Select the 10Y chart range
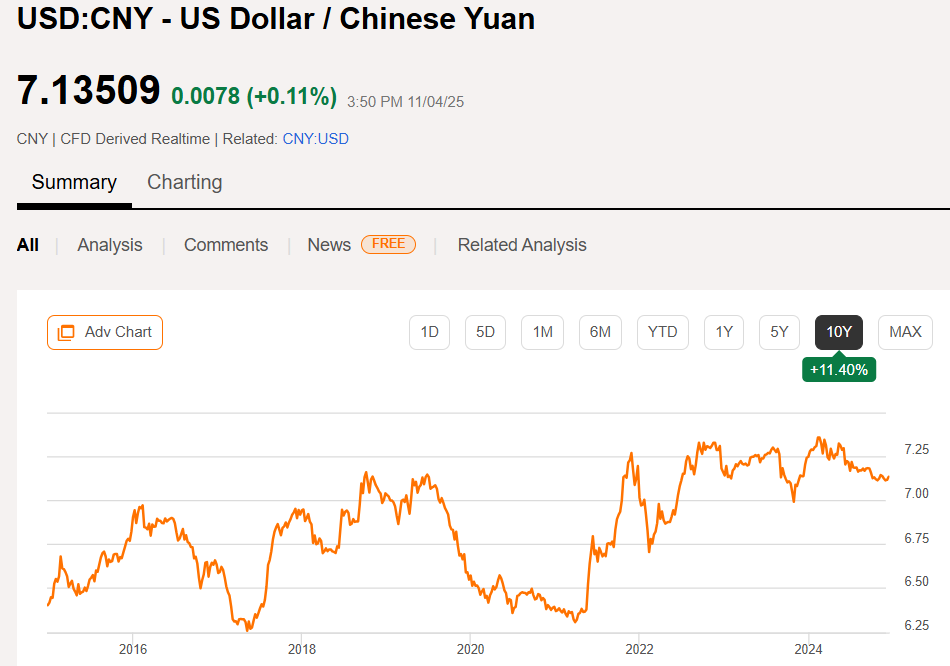The height and width of the screenshot is (666, 950). 839,332
